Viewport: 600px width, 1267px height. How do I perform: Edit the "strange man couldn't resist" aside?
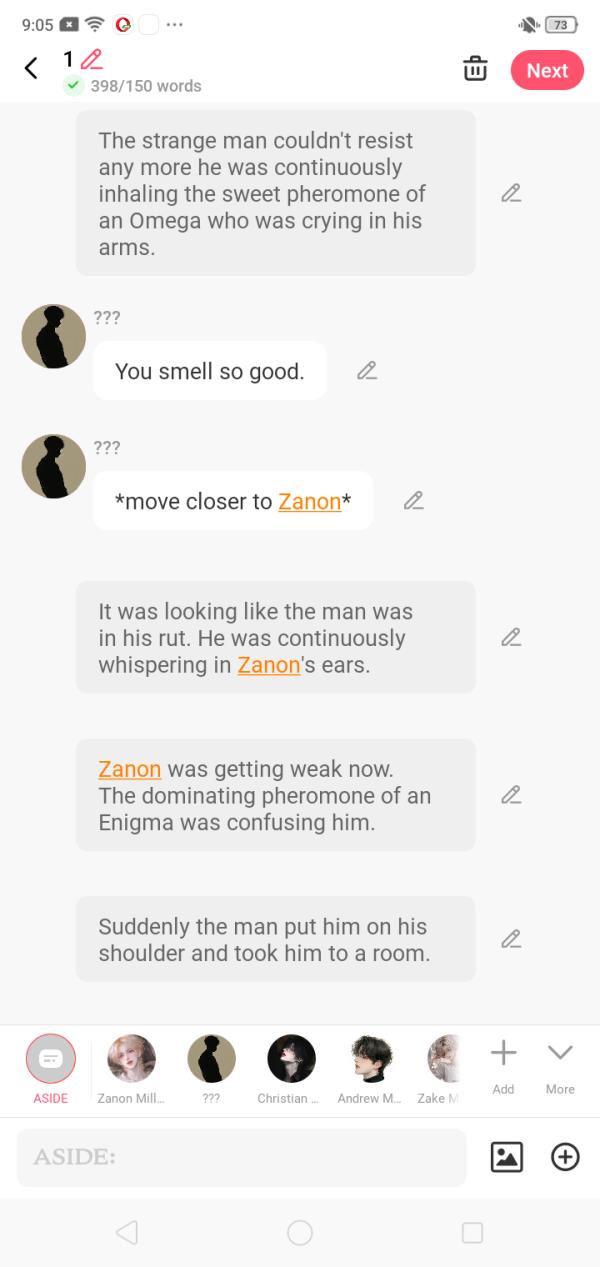coord(511,193)
